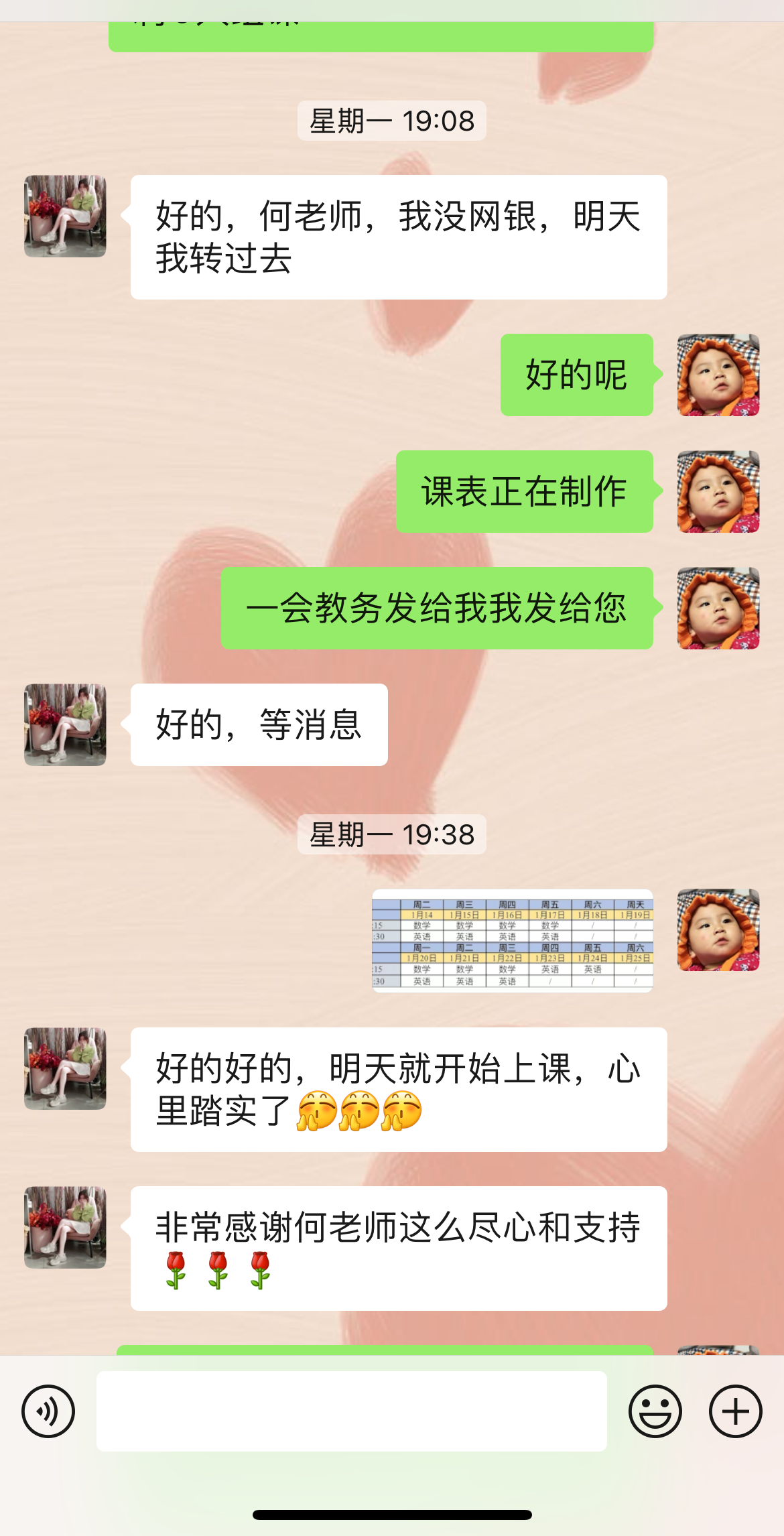Tap contact avatar beside 好的，等消息

click(x=65, y=724)
